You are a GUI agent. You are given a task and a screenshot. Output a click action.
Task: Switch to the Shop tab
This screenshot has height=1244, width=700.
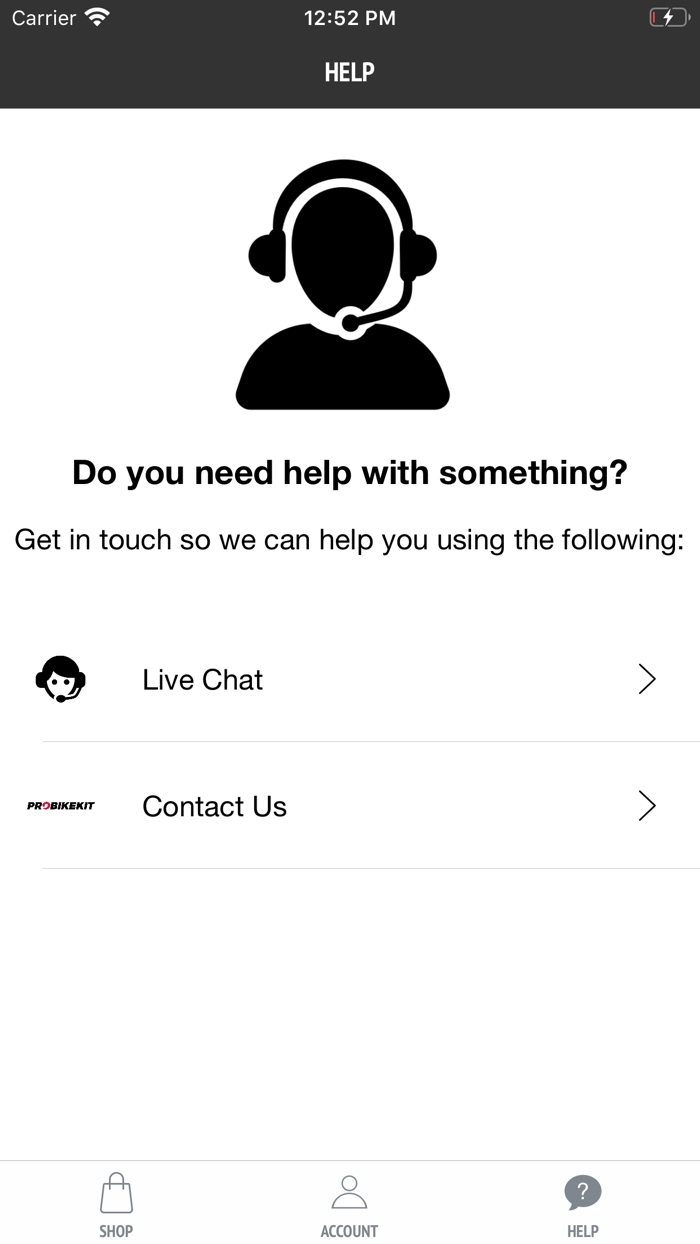pos(116,1205)
